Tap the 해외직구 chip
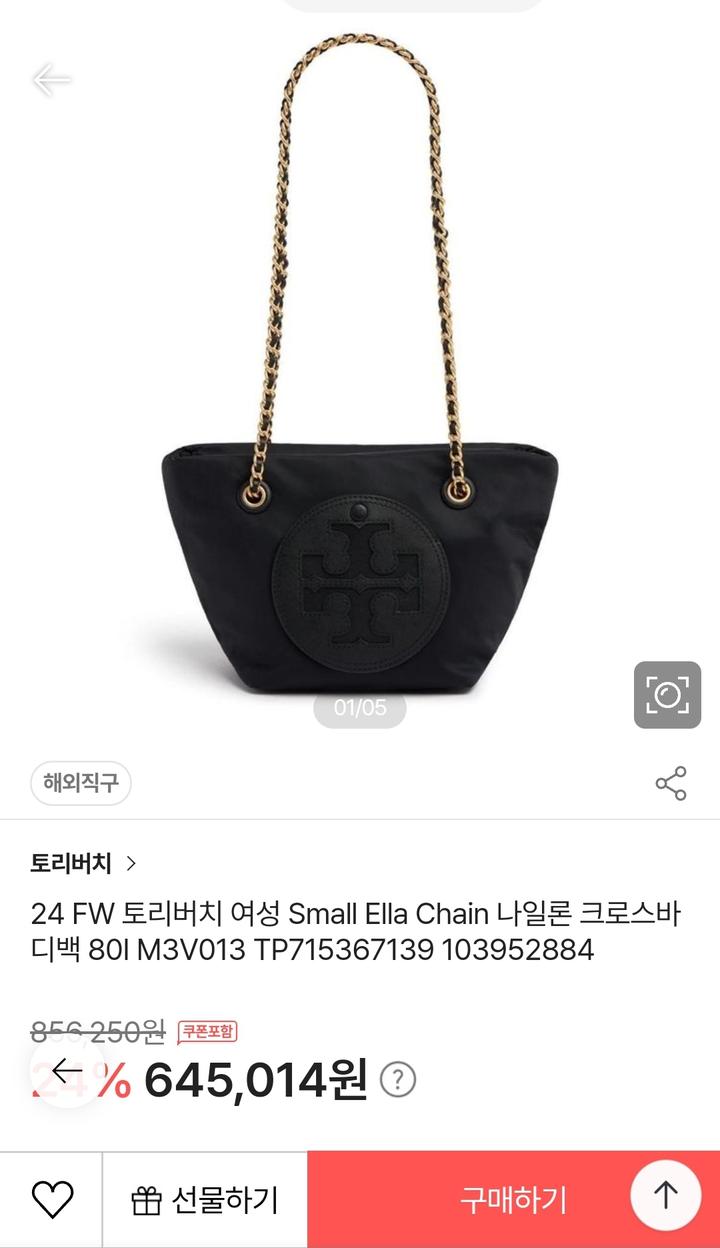This screenshot has width=720, height=1248. [81, 783]
